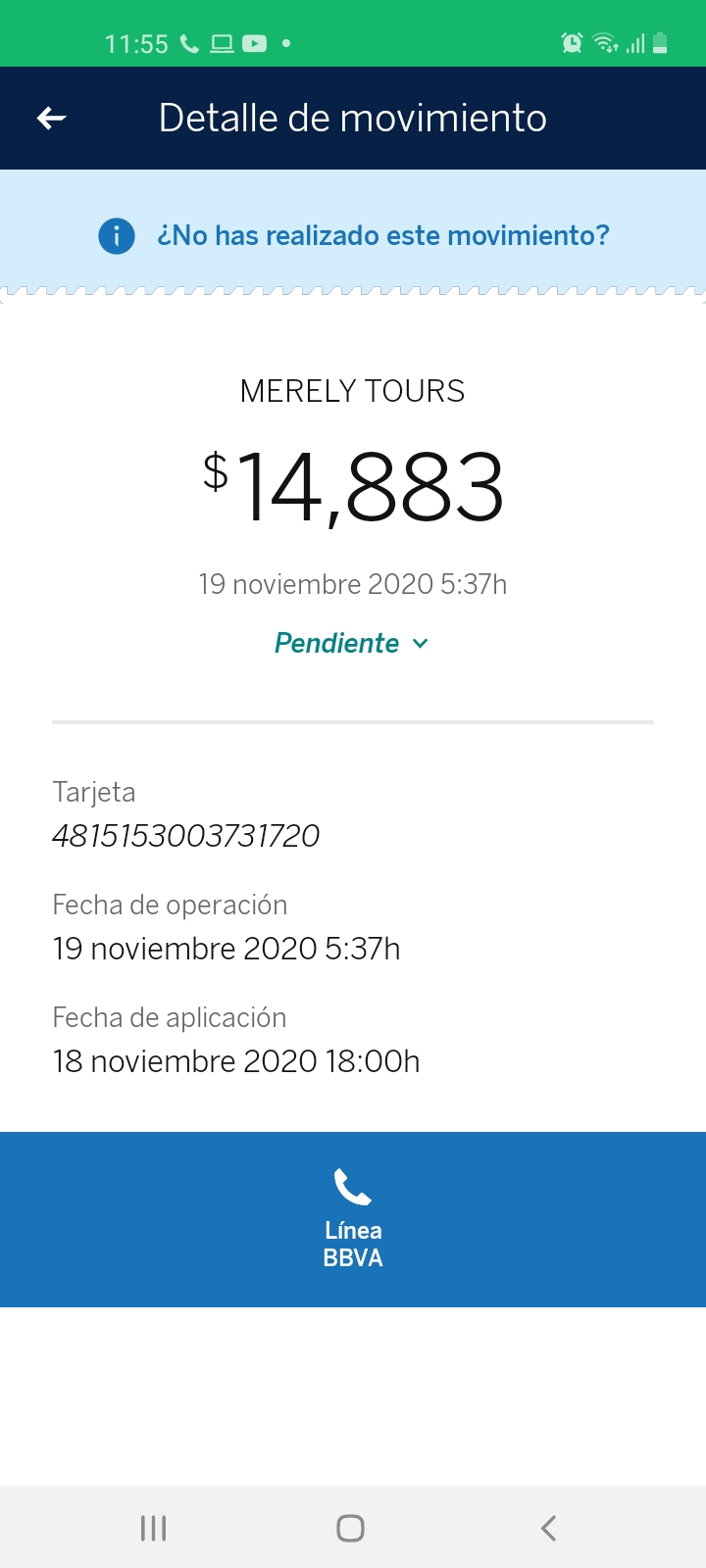Call Línea BBVA

[x=353, y=1219]
